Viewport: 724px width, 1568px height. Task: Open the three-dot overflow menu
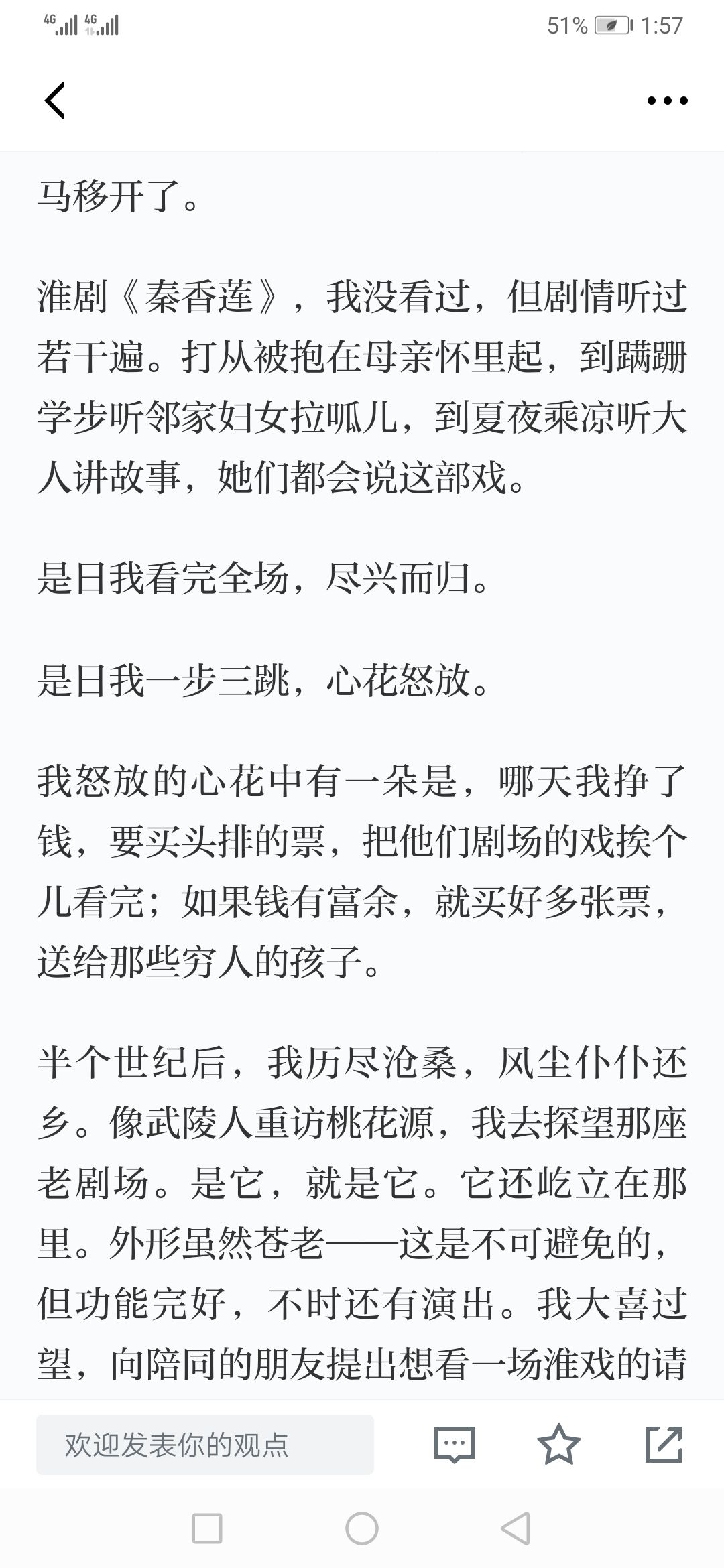[x=667, y=101]
